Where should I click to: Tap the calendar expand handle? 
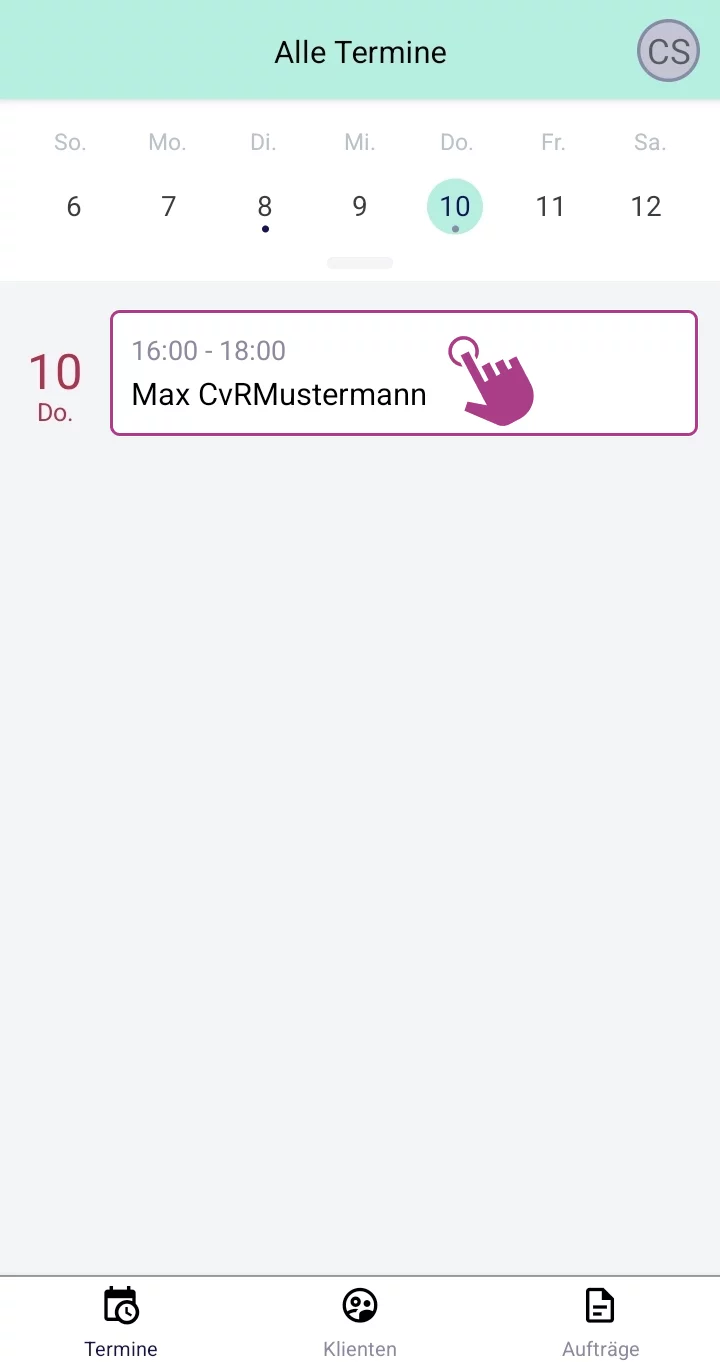tap(360, 263)
